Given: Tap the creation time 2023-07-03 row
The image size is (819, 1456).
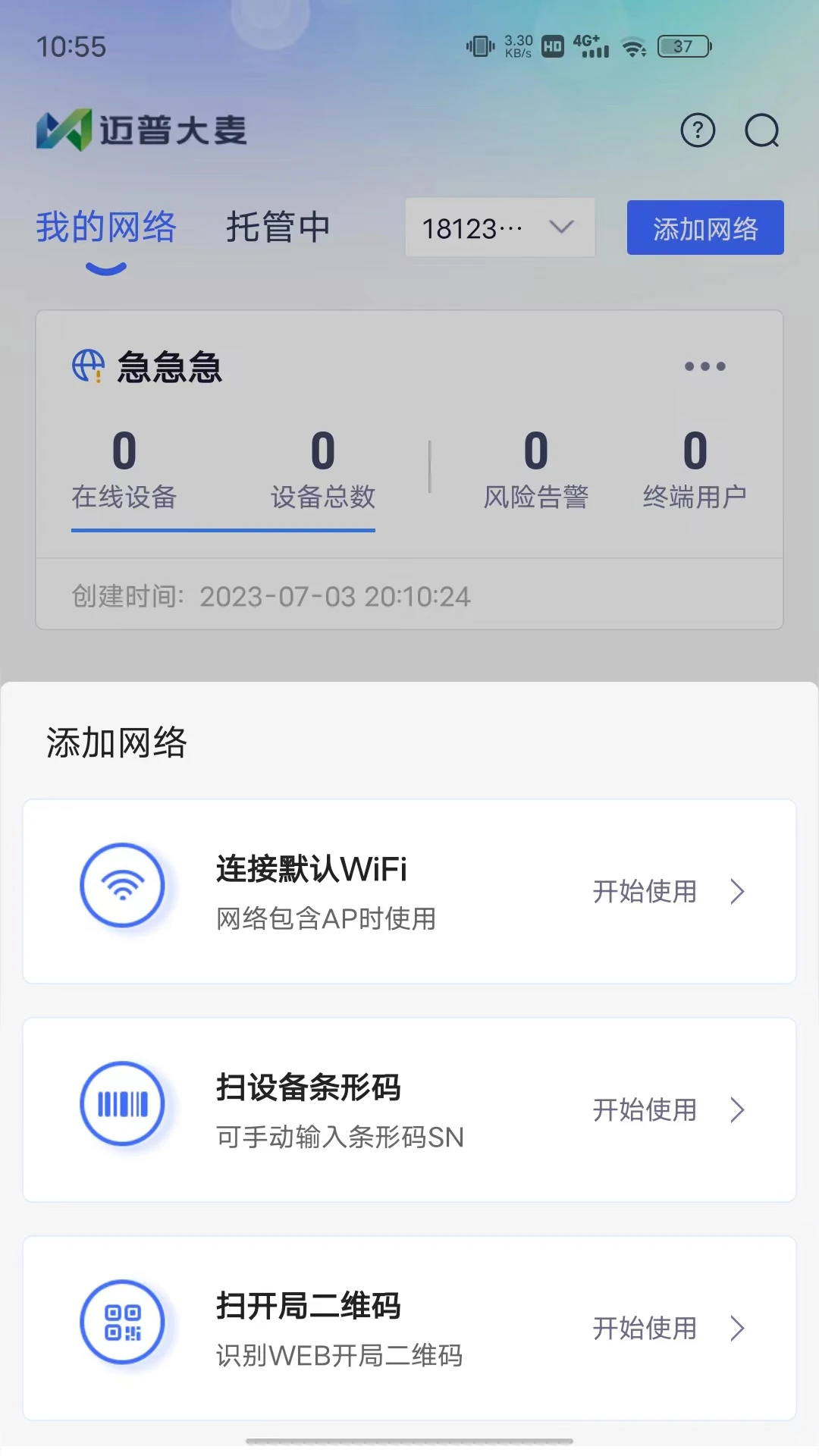Looking at the screenshot, I should click(269, 597).
